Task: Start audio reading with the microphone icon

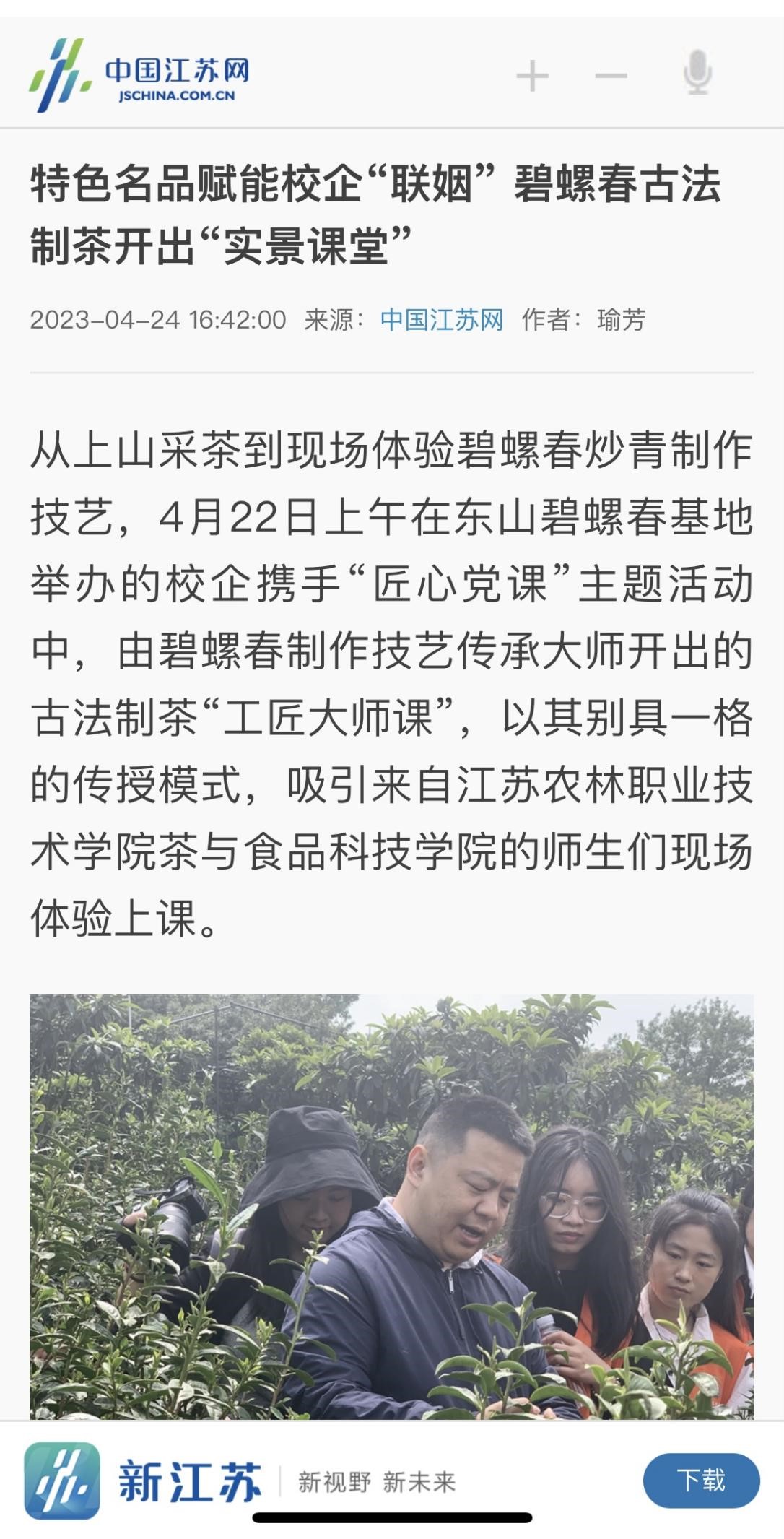Action: coord(697,72)
